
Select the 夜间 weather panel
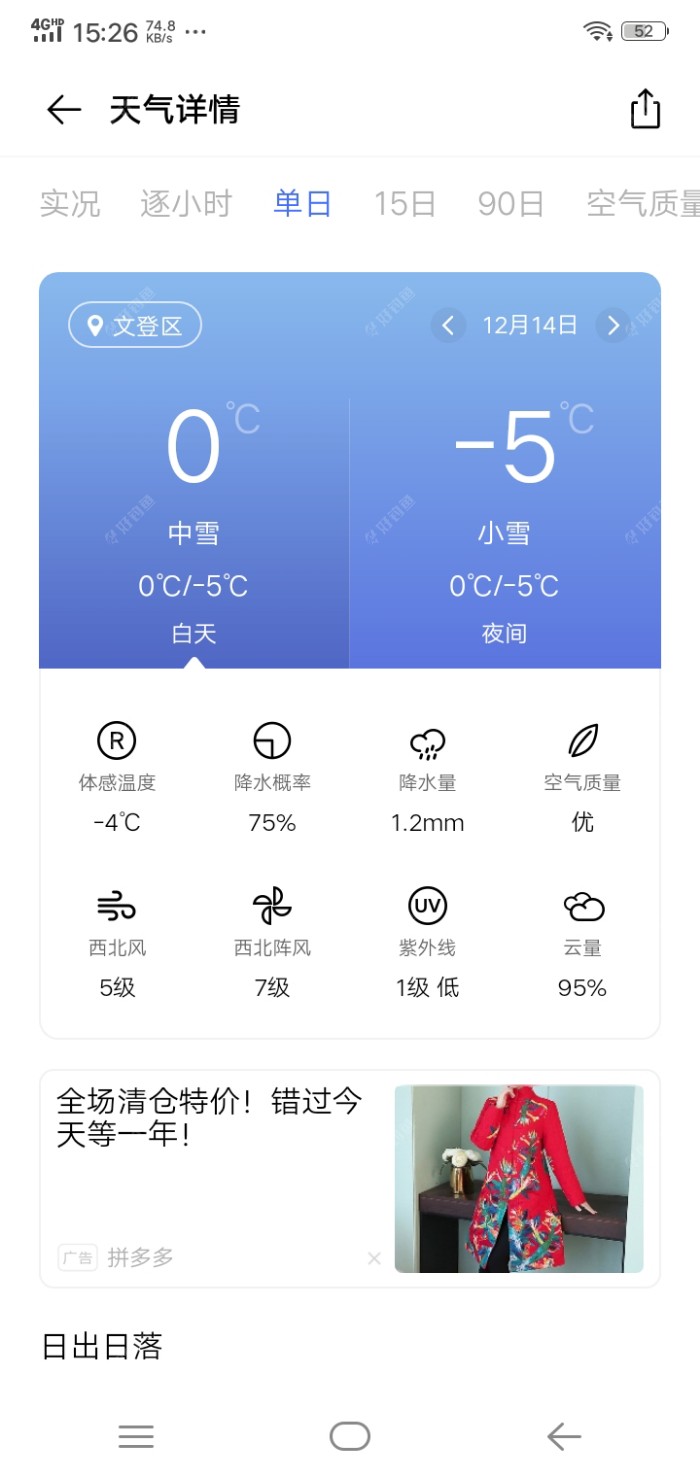coord(505,520)
